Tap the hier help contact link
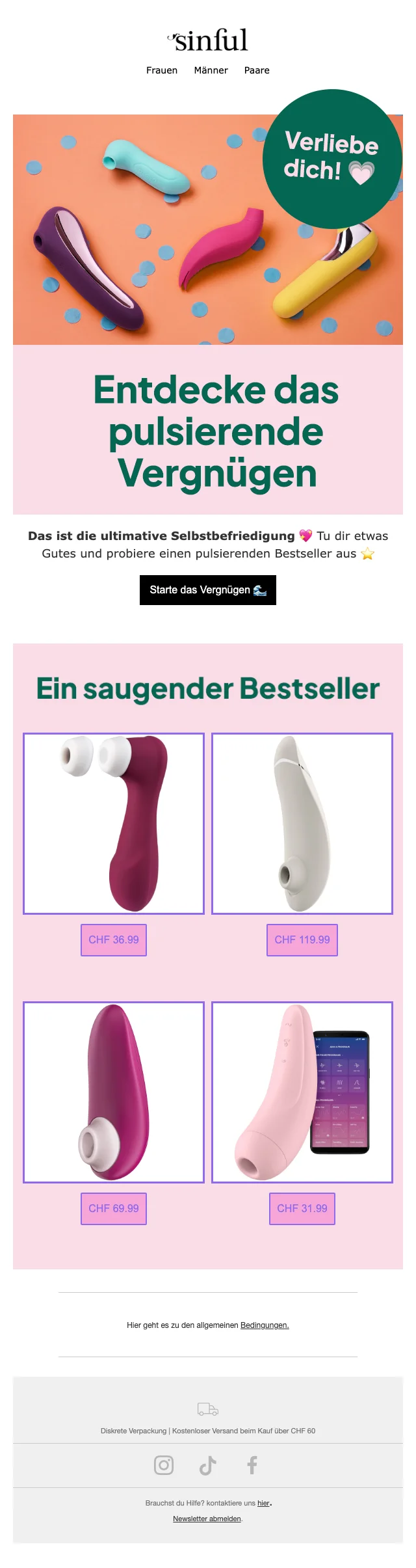The height and width of the screenshot is (1568, 416). coord(263,1503)
